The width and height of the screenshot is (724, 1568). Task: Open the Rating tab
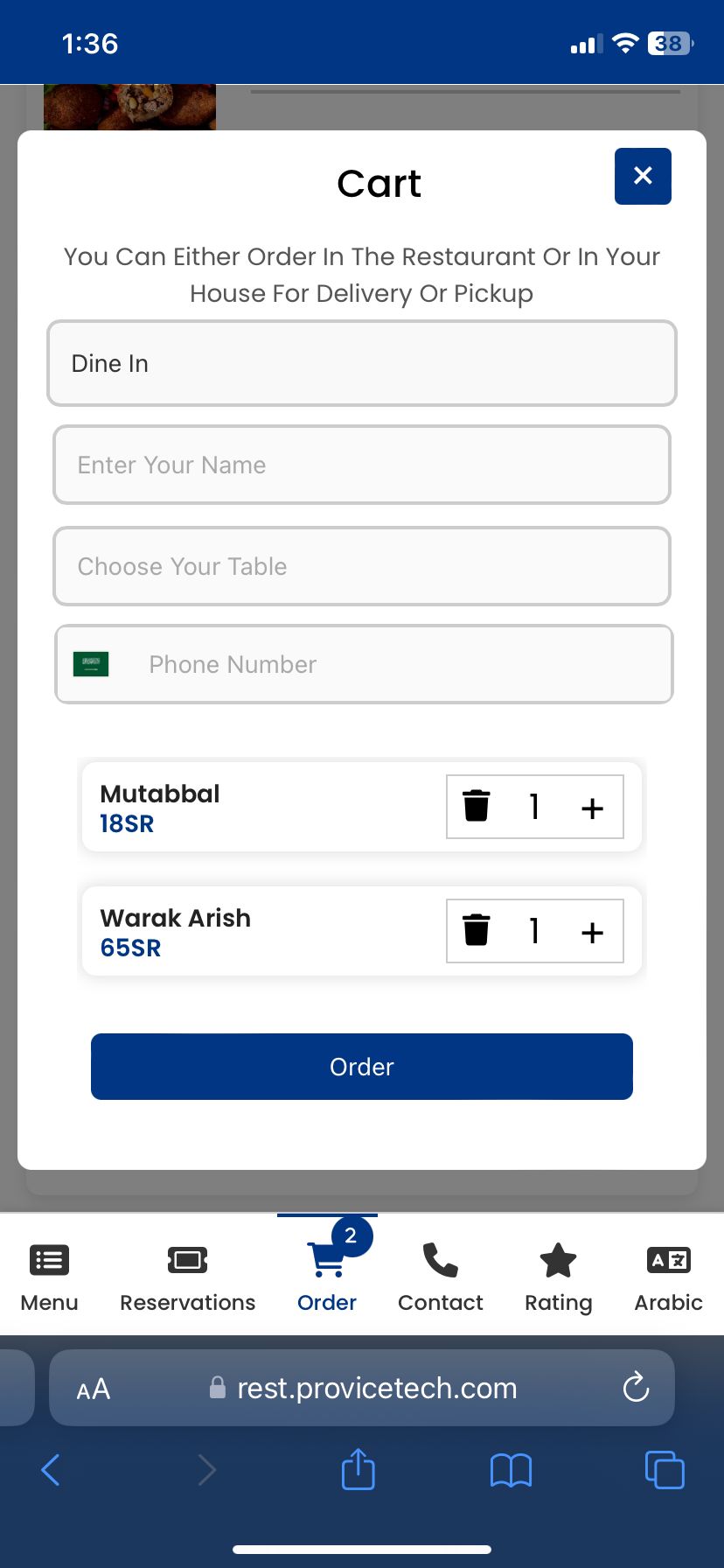[x=558, y=1277]
